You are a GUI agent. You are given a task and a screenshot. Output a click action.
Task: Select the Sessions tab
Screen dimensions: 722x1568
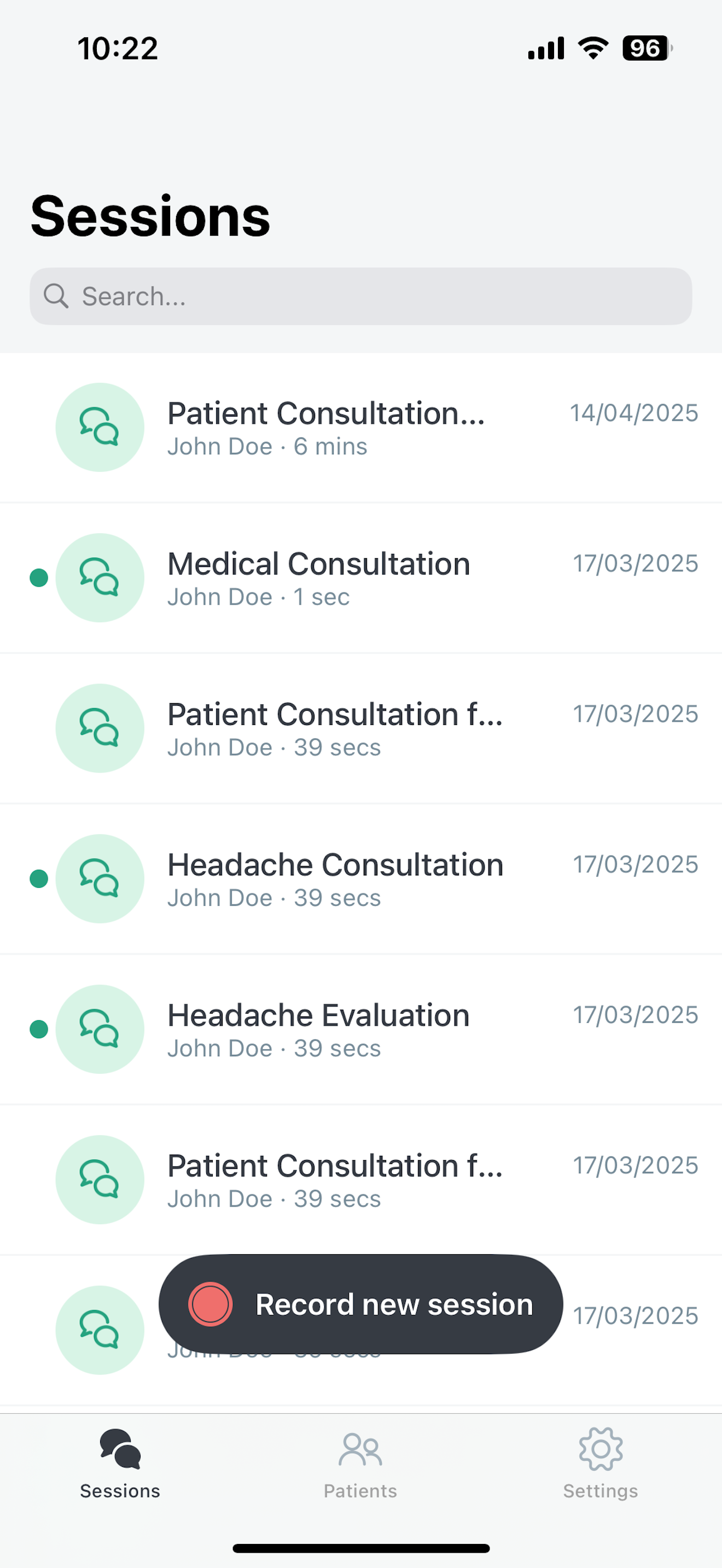(120, 1464)
